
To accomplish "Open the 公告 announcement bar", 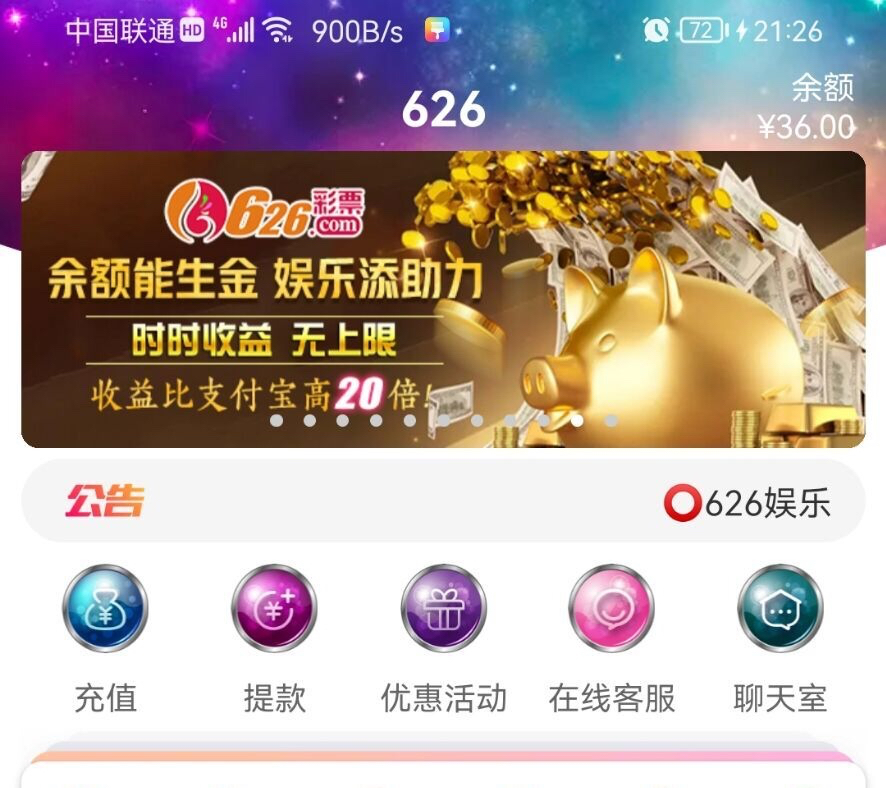I will pyautogui.click(x=443, y=502).
